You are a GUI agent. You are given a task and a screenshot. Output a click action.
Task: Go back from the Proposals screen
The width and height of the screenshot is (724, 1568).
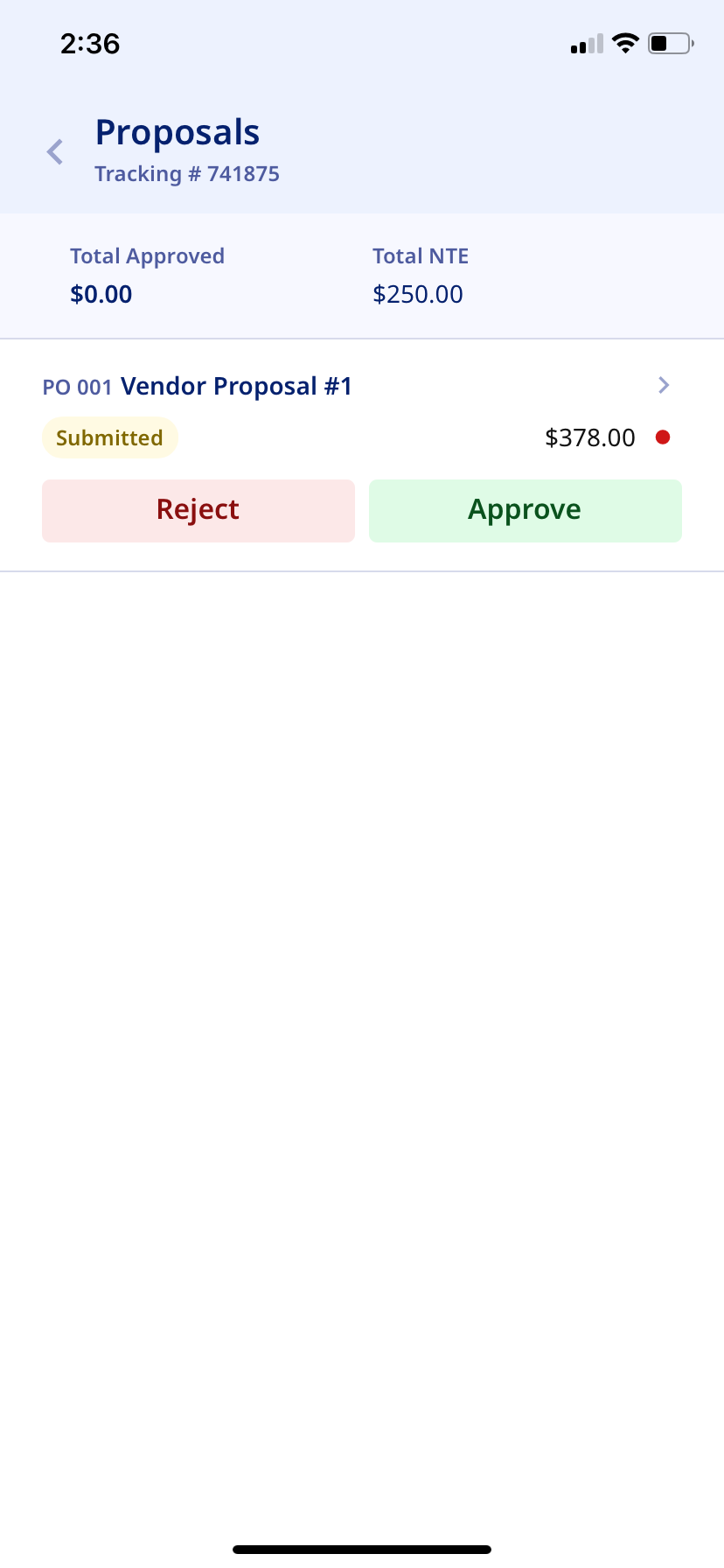click(55, 152)
